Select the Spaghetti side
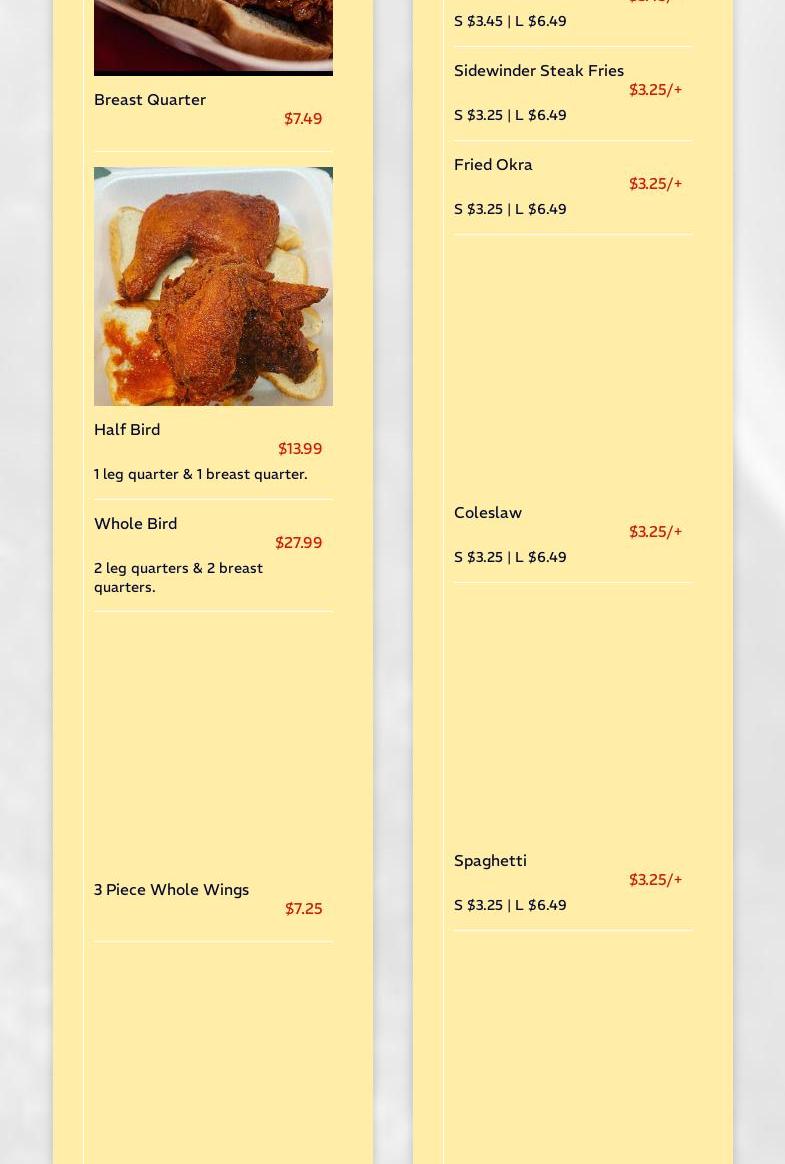Image resolution: width=785 pixels, height=1164 pixels. click(x=490, y=861)
